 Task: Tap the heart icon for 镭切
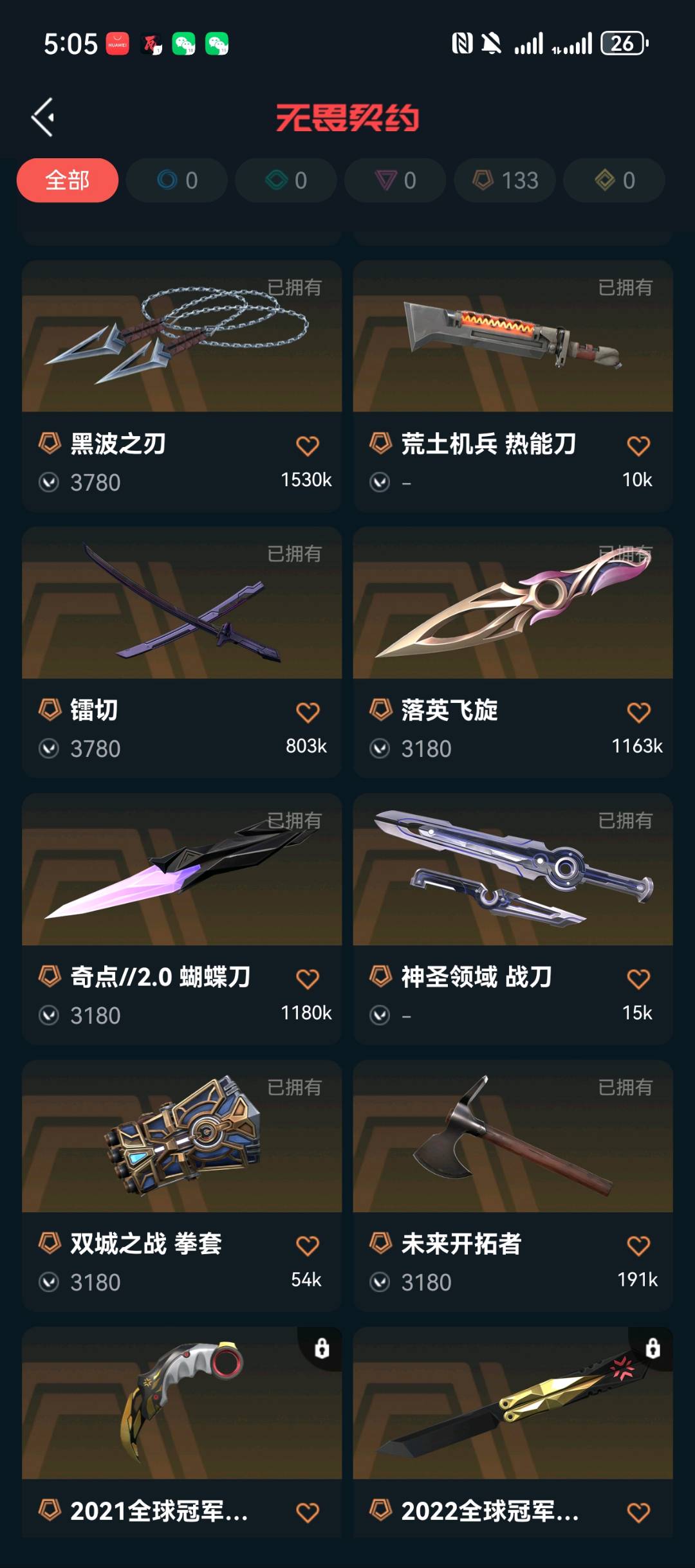tap(308, 712)
